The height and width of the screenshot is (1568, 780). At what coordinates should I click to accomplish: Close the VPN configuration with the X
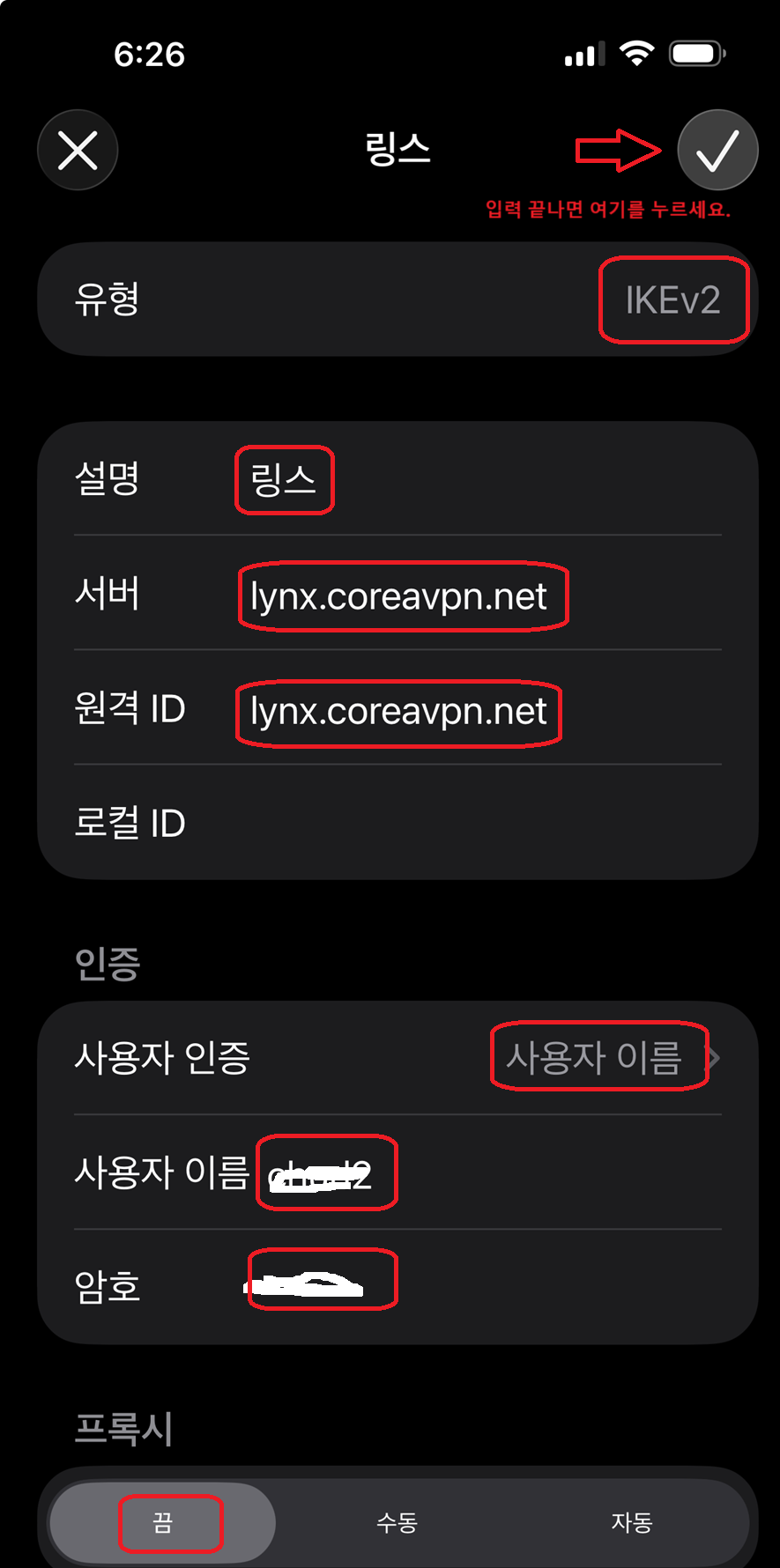(x=78, y=151)
